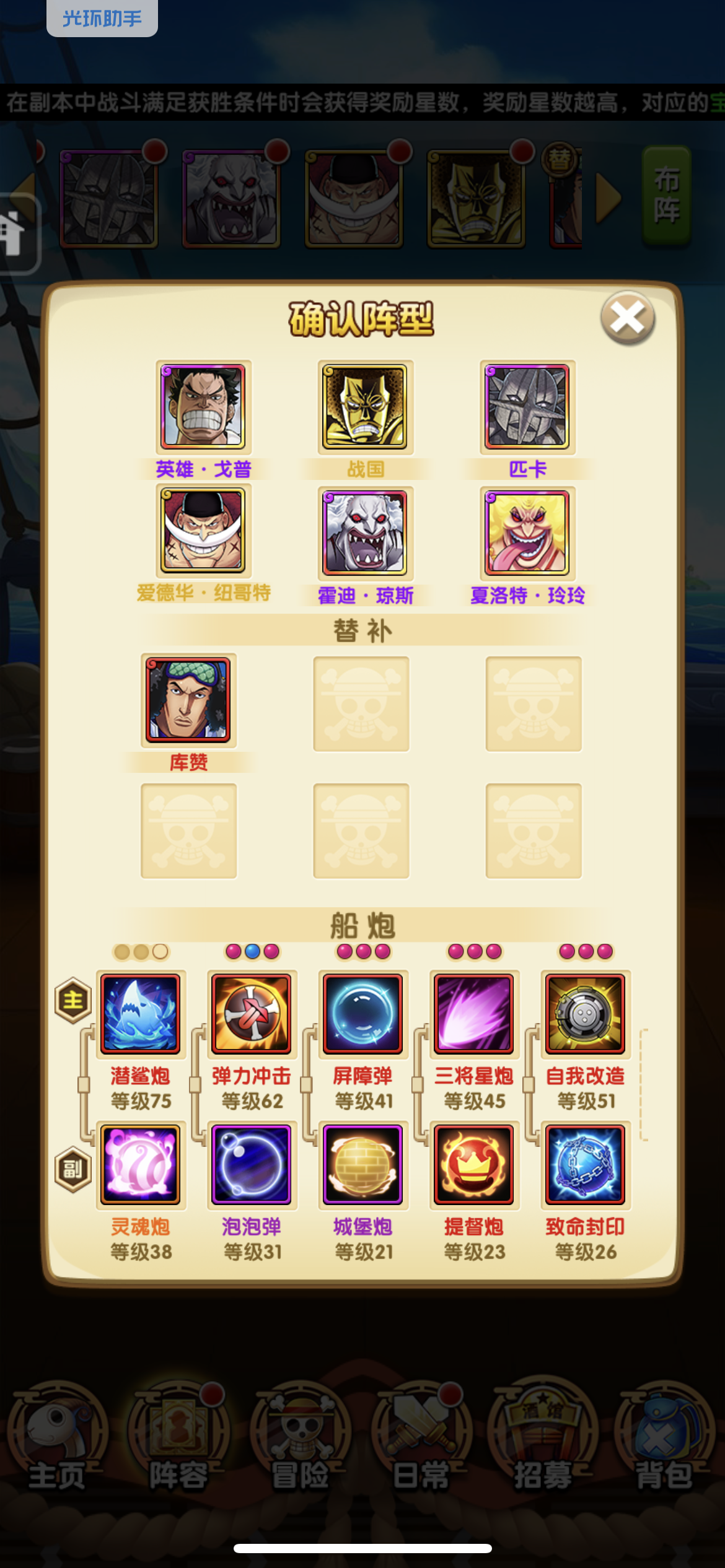The width and height of the screenshot is (725, 1568).
Task: Select 霍迪·琼斯 hero portrait
Action: click(x=366, y=533)
